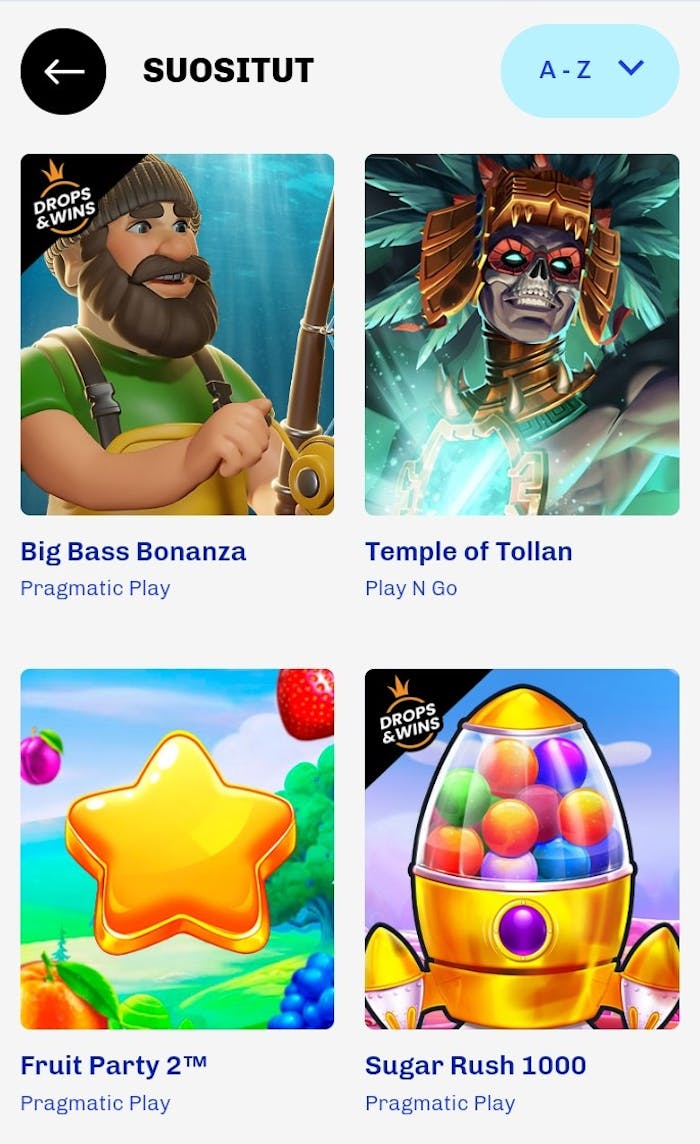Play the Sugar Rush 1000 game
The image size is (700, 1144).
pos(521,849)
